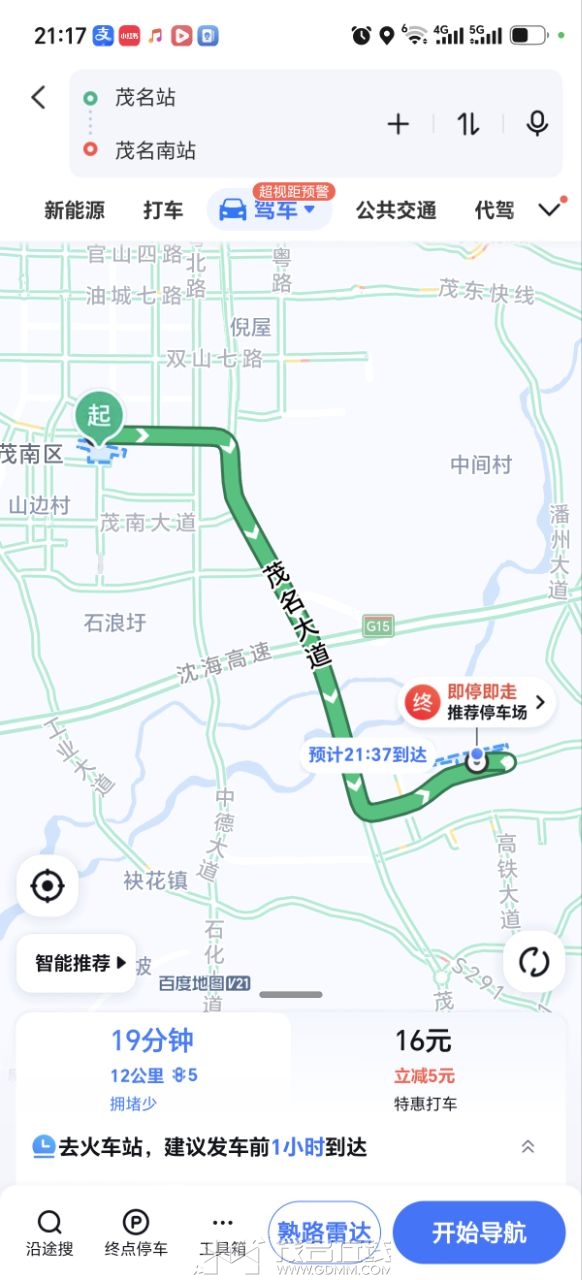Select the 驾车 driving tab

pos(269,210)
